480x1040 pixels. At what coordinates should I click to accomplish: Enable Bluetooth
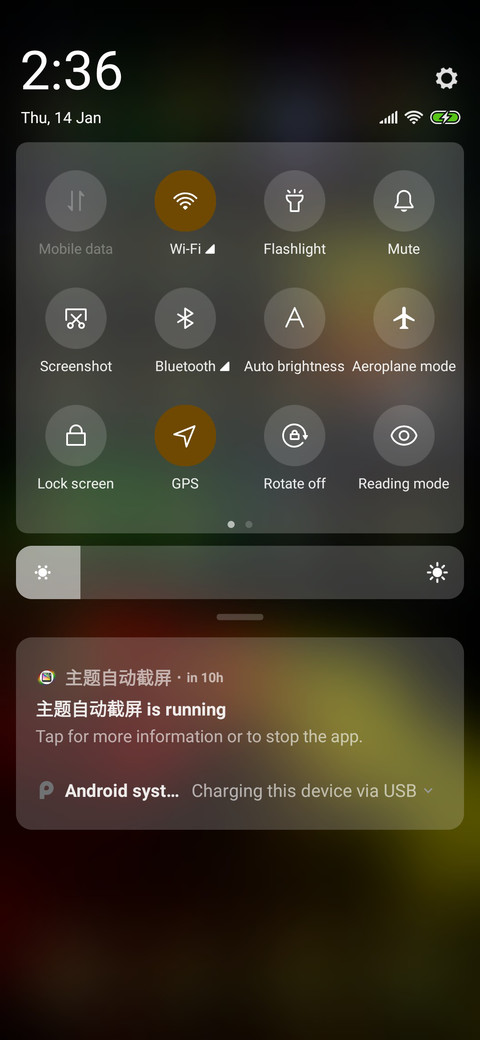(x=185, y=318)
